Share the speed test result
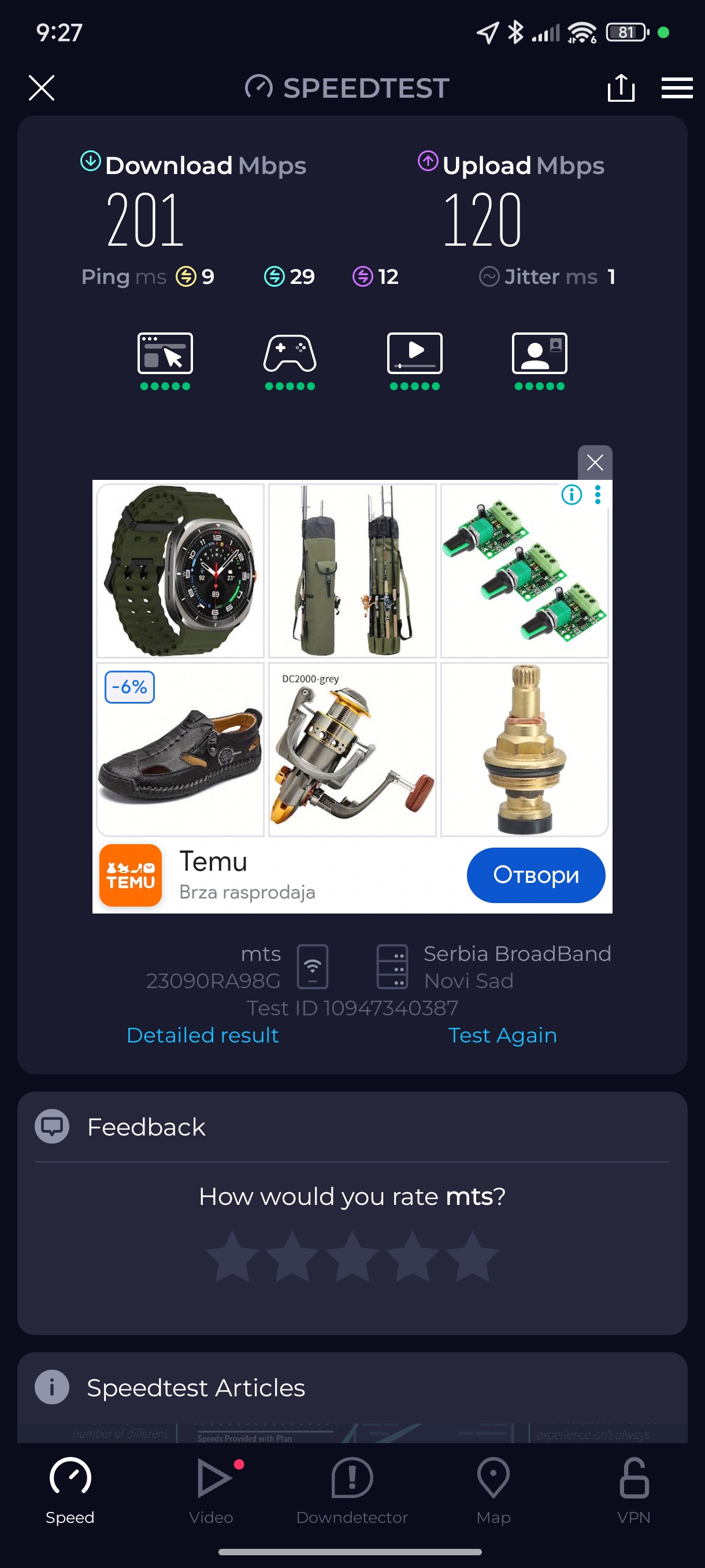The height and width of the screenshot is (1568, 705). point(621,88)
